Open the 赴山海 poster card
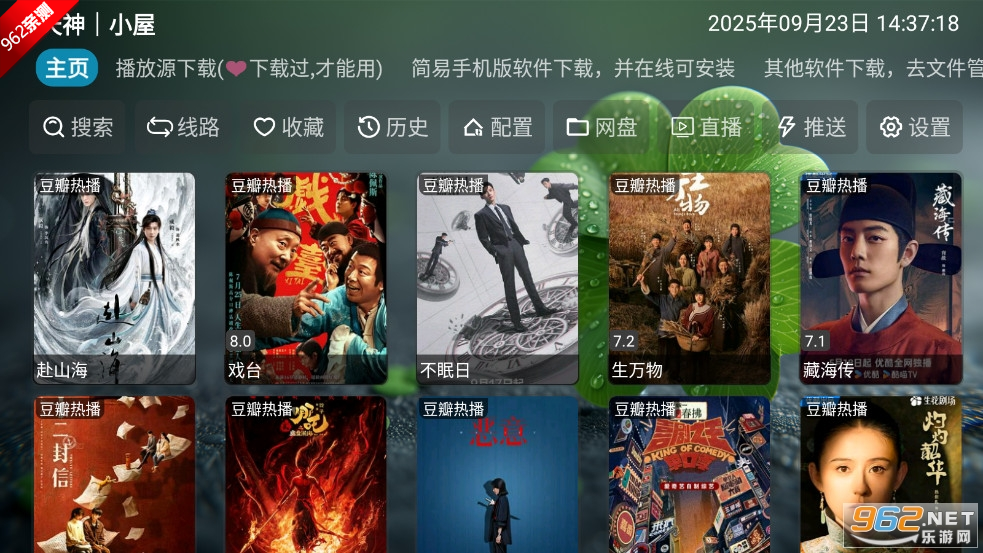This screenshot has width=983, height=553. click(x=114, y=279)
